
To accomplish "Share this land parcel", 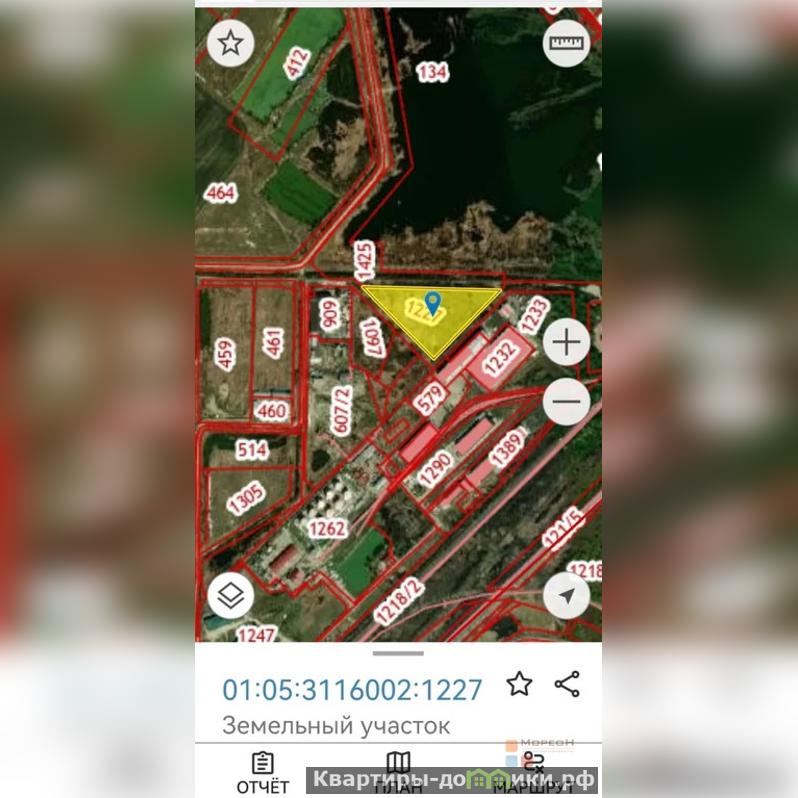I will point(567,684).
